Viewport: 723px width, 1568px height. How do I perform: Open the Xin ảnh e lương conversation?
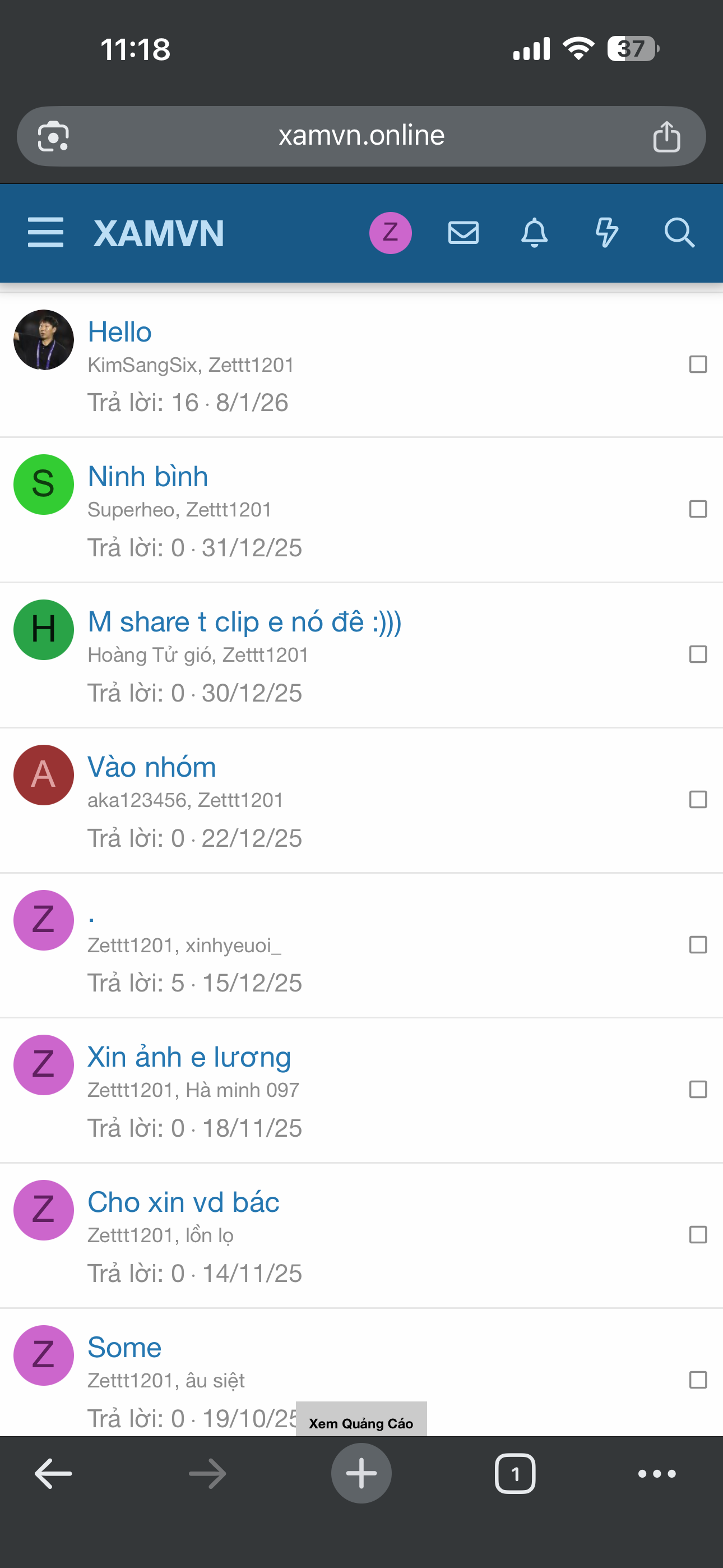coord(189,1057)
